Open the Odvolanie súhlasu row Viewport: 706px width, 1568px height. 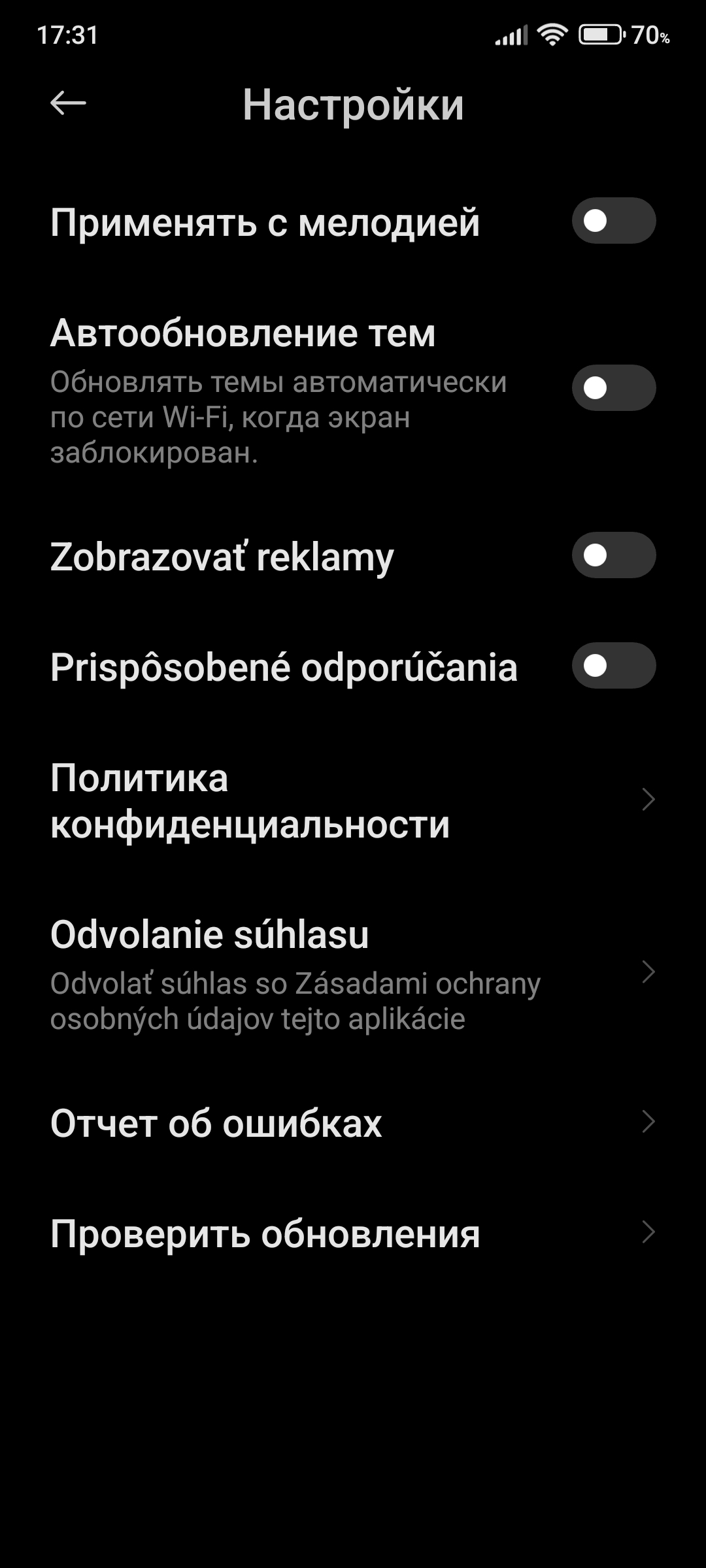[353, 973]
